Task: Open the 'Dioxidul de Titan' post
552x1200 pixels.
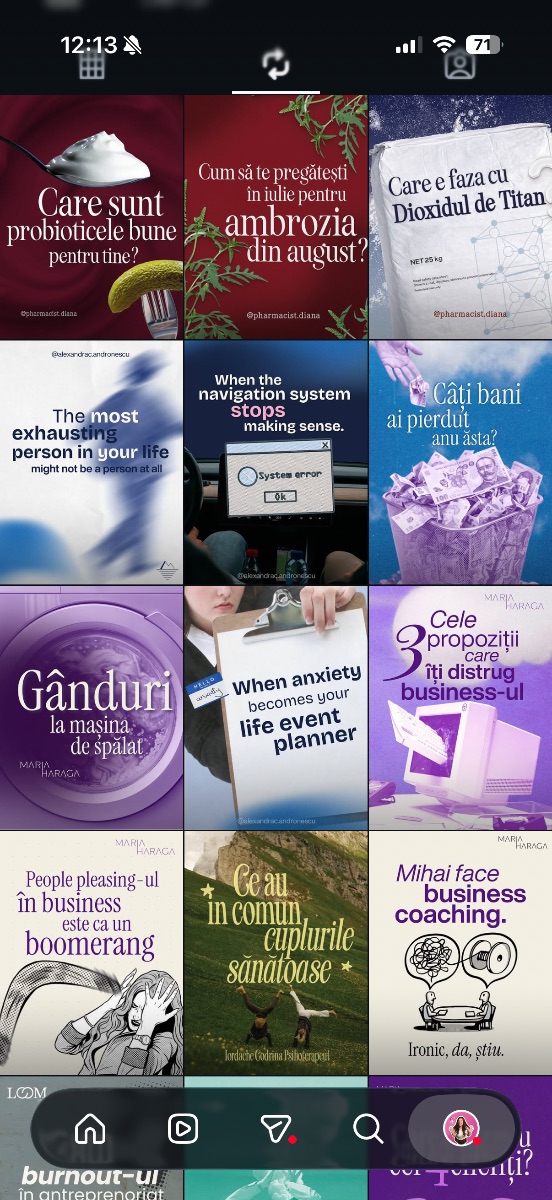Action: point(460,217)
